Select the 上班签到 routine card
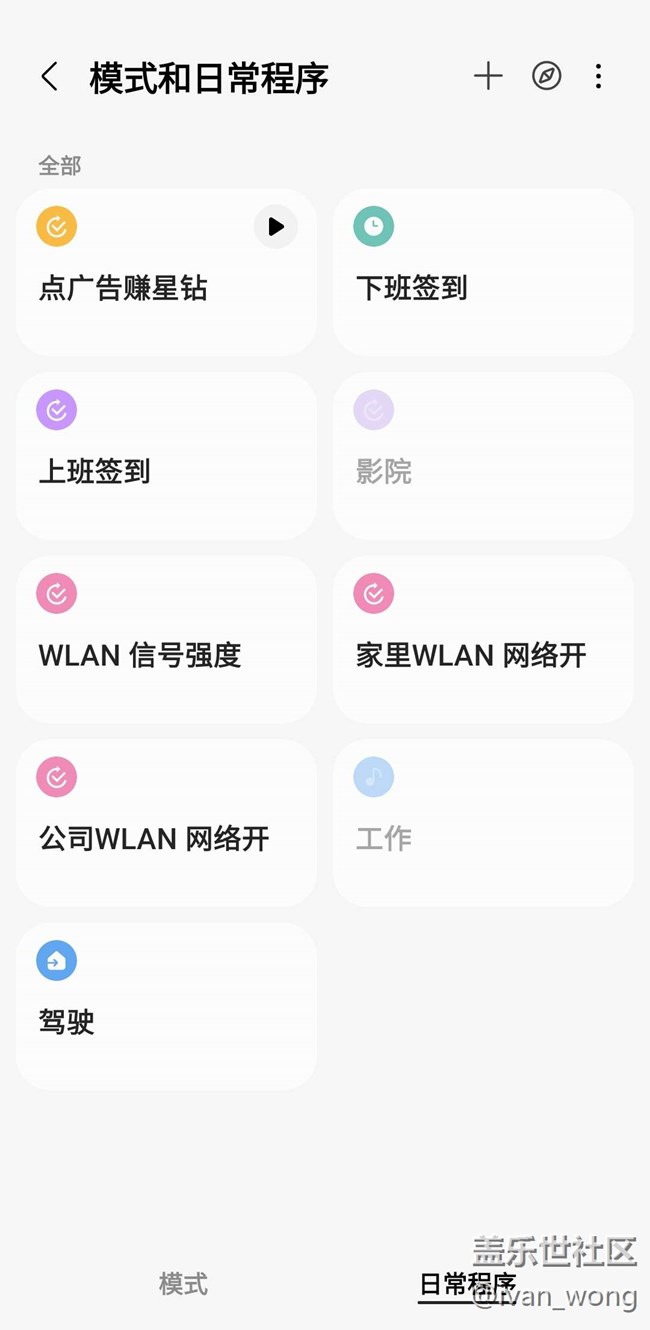650x1330 pixels. (166, 456)
